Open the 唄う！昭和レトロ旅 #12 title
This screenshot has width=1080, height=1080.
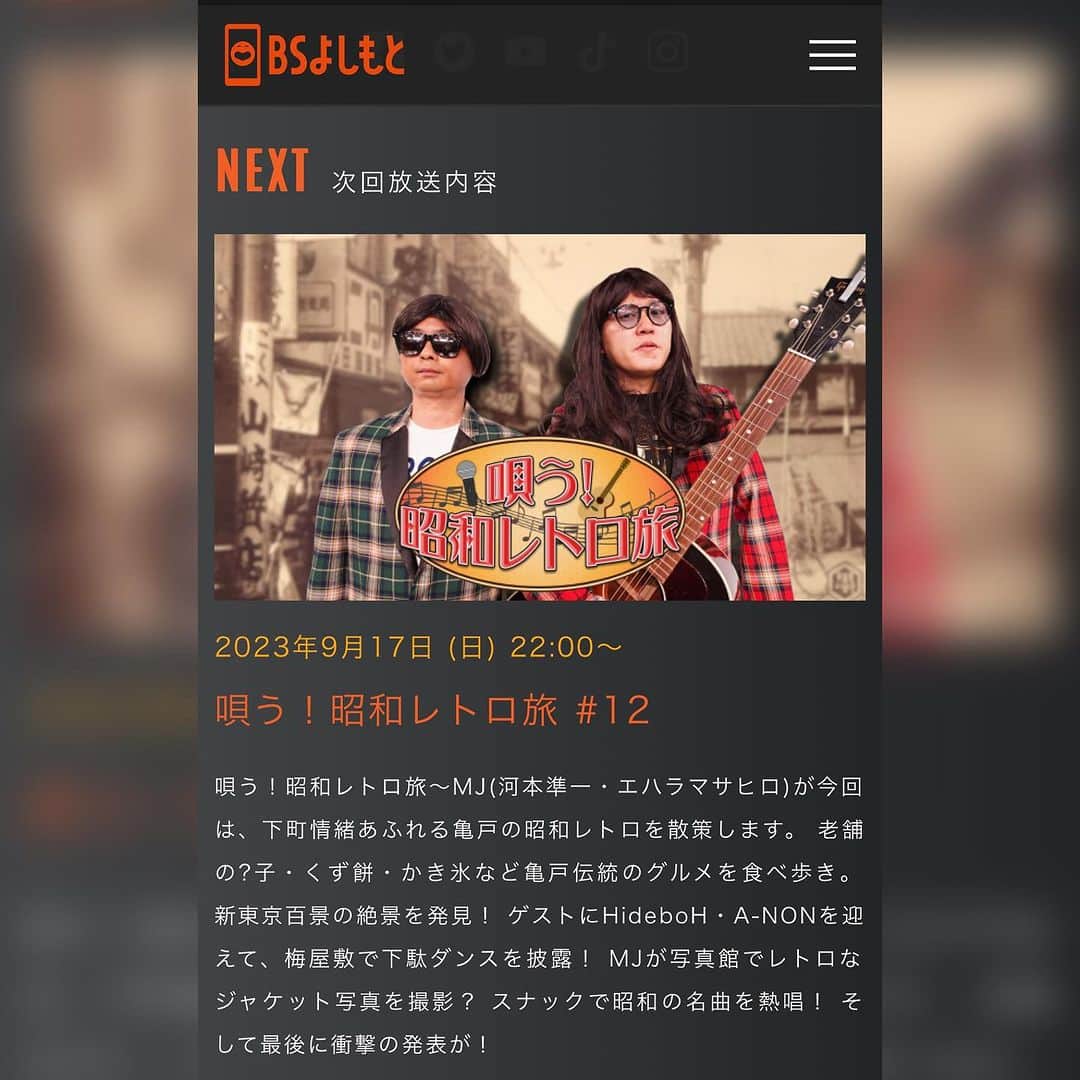[433, 710]
